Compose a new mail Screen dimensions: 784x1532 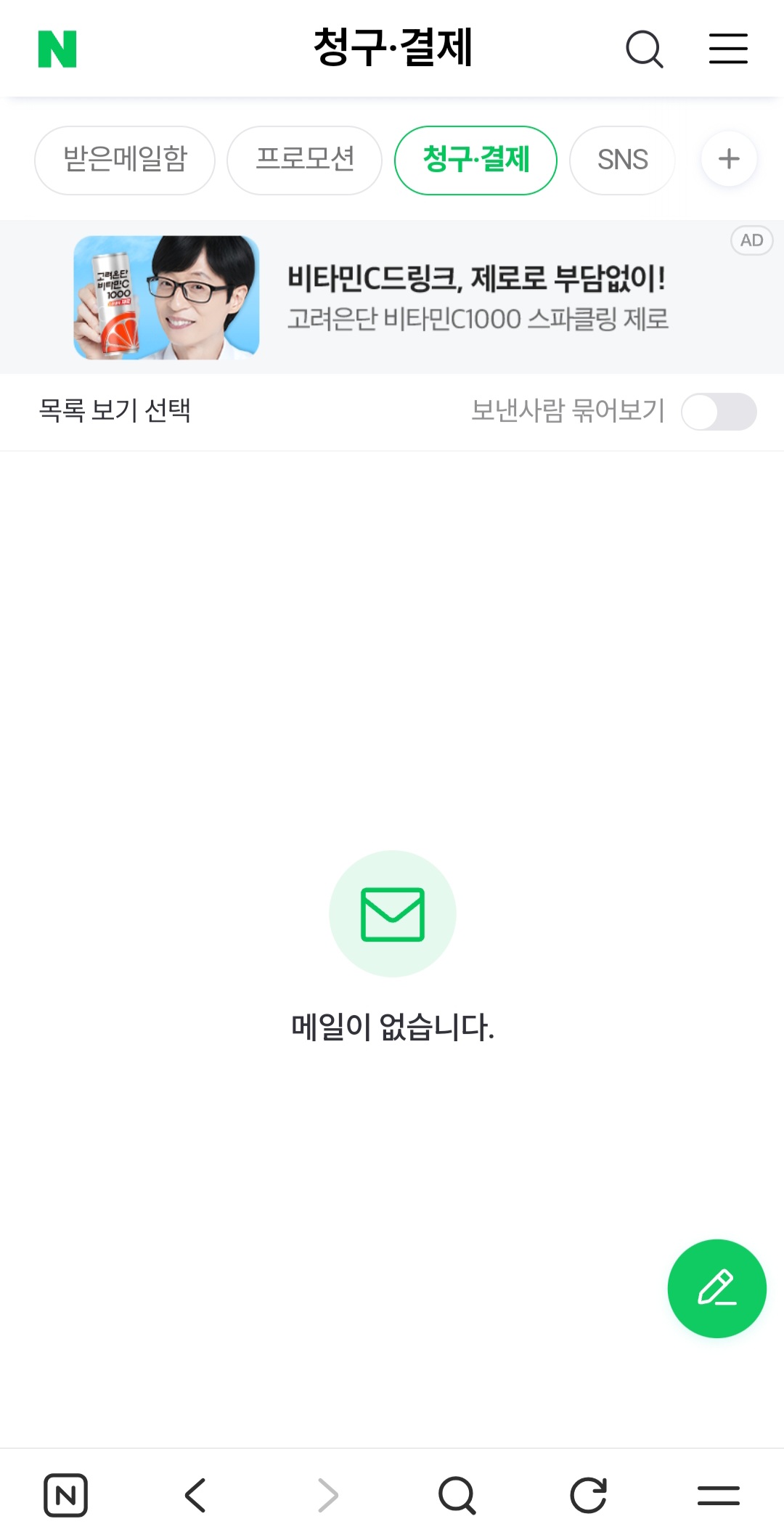coord(716,1288)
